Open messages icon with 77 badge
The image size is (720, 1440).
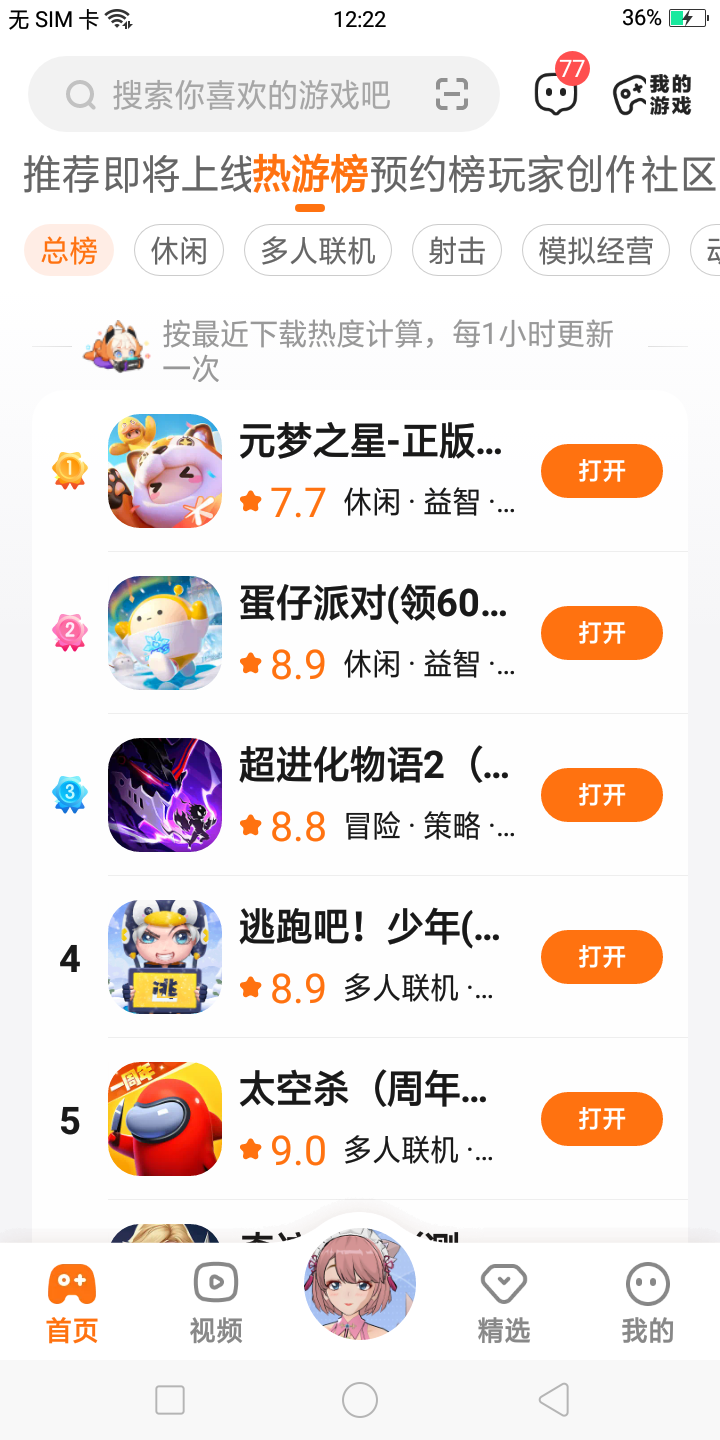point(557,94)
